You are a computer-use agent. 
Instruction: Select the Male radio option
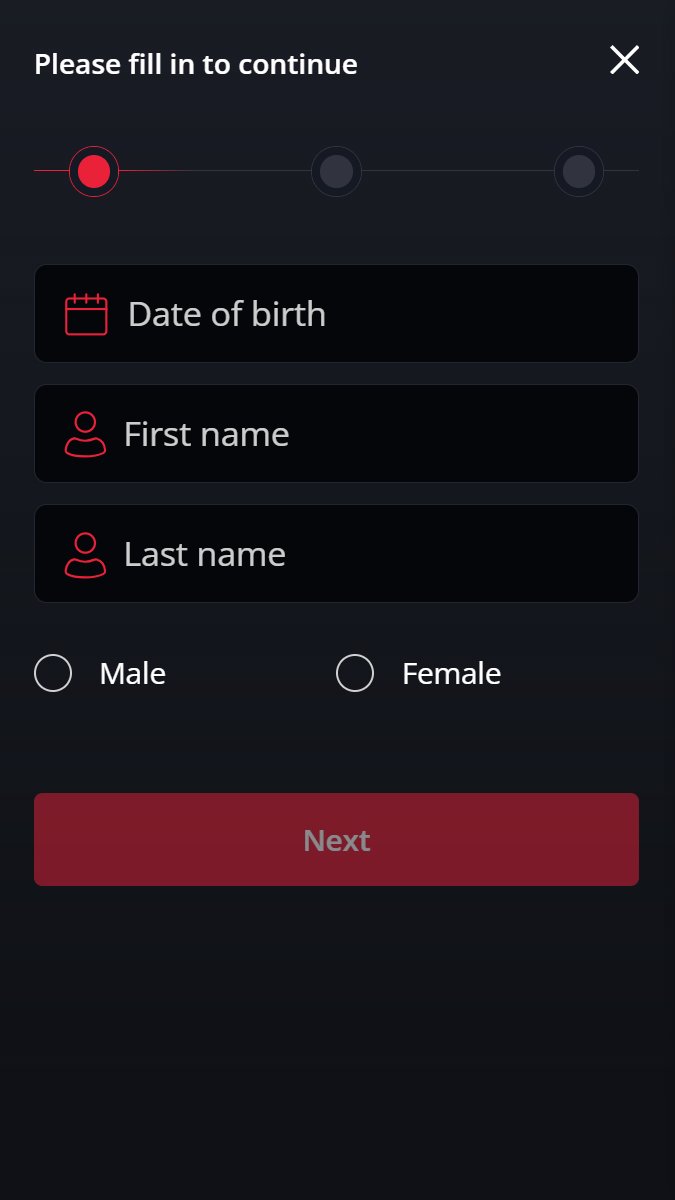click(53, 673)
